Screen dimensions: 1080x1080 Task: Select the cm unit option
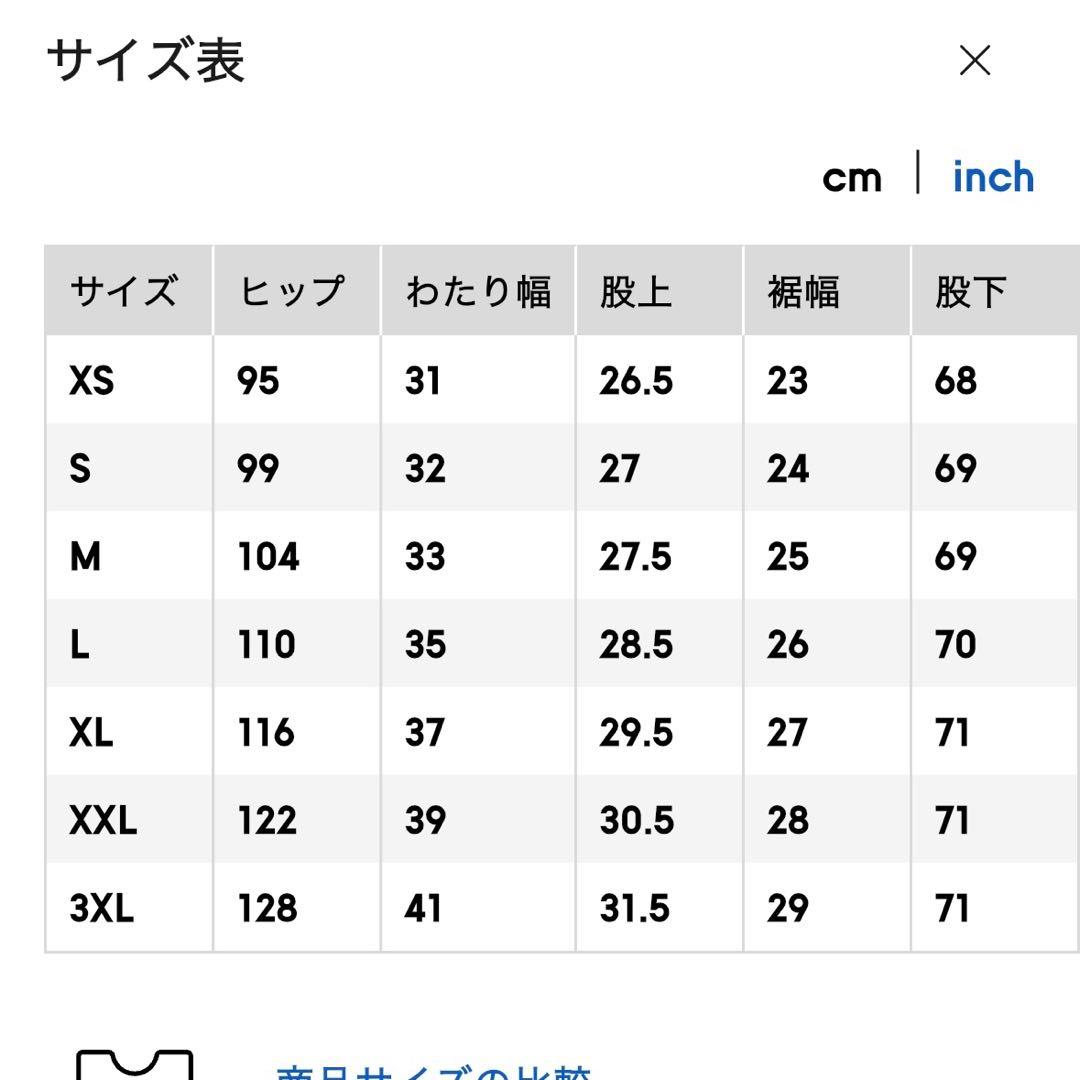[852, 178]
